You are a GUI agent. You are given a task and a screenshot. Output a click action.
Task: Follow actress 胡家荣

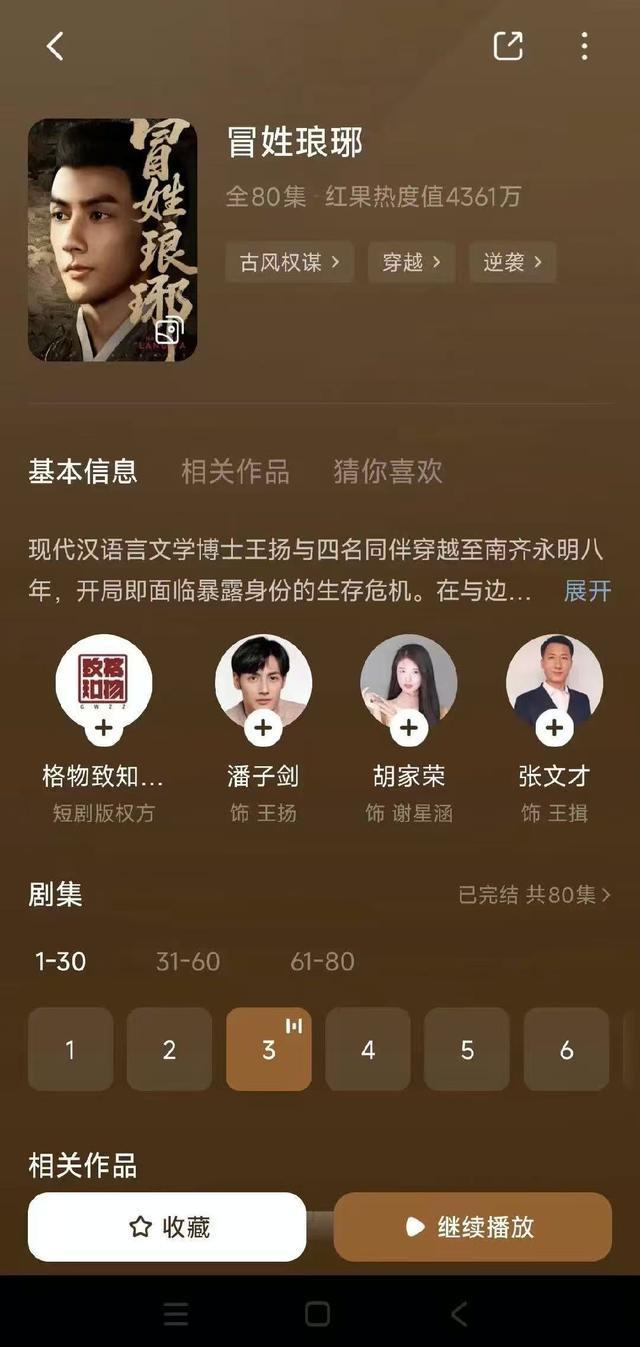(408, 729)
